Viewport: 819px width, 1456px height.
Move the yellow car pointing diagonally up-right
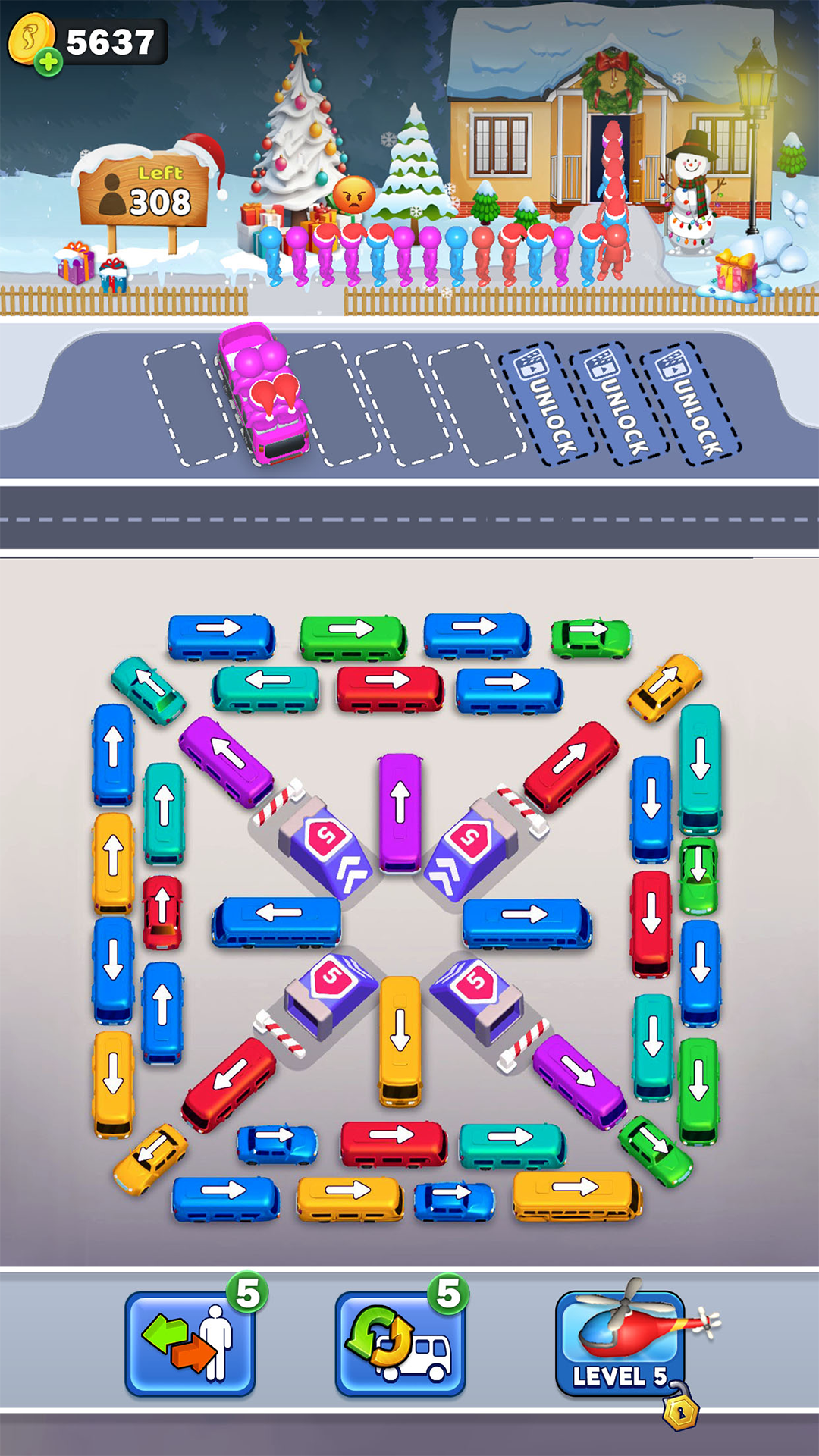[x=665, y=686]
